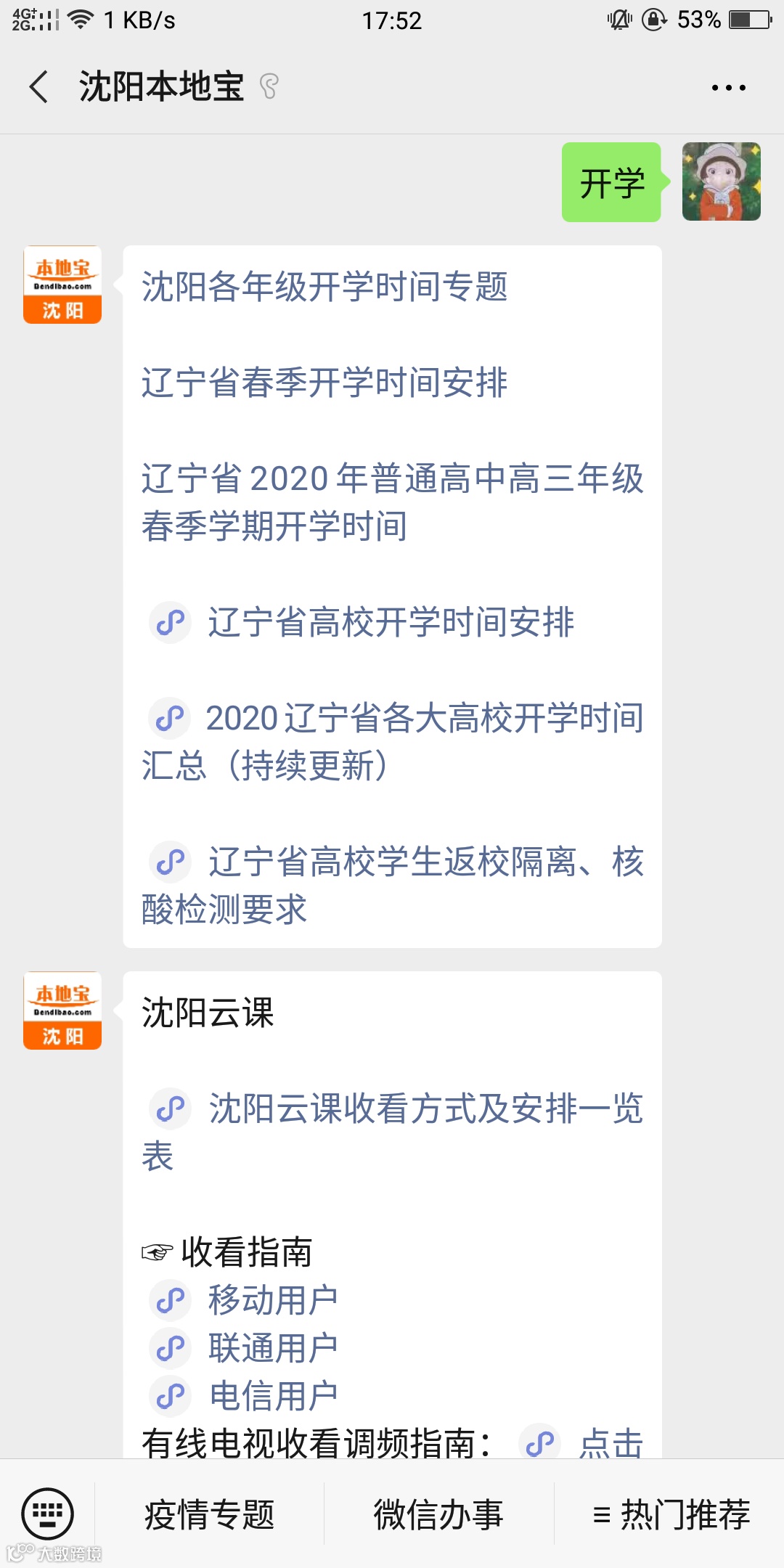The width and height of the screenshot is (784, 1568).
Task: Click the back arrow to exit chat
Action: [x=38, y=86]
